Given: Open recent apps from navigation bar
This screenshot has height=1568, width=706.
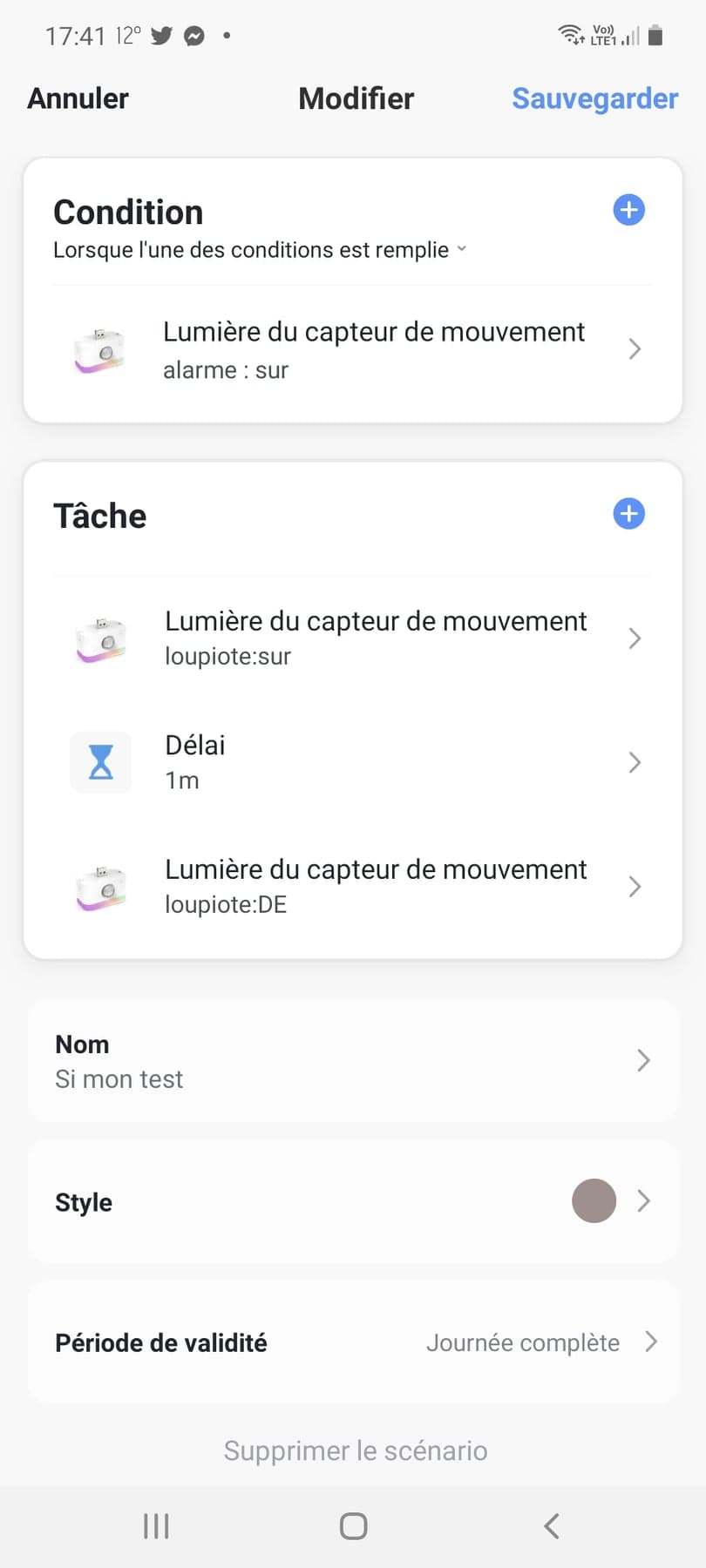Looking at the screenshot, I should pos(156,1525).
